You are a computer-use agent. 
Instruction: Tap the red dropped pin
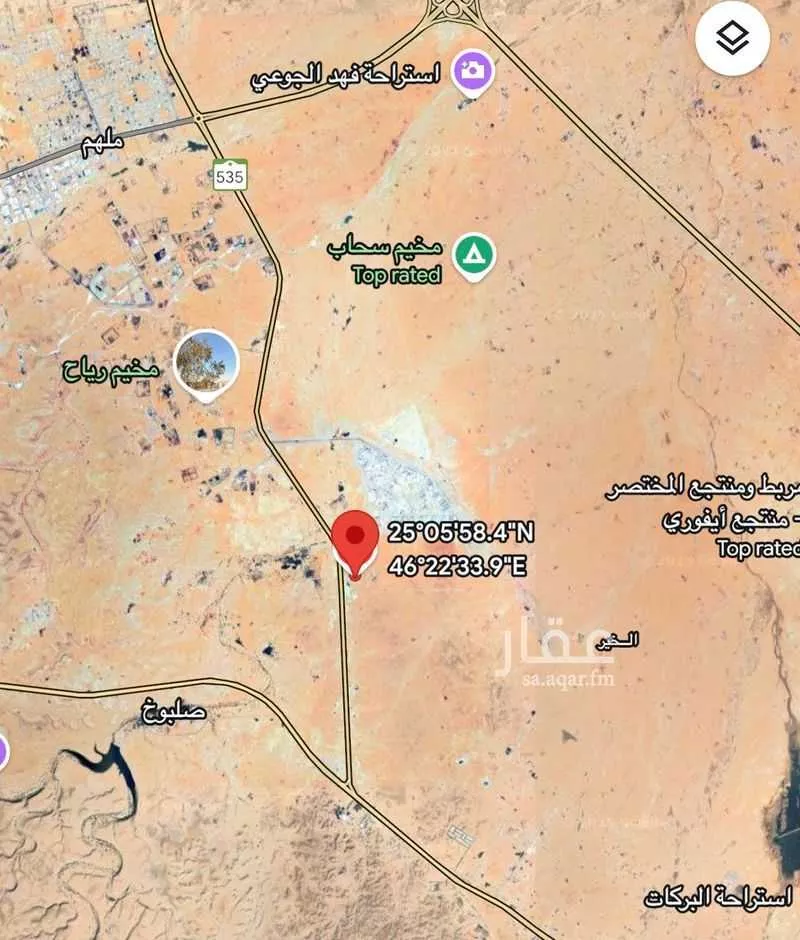pos(354,538)
